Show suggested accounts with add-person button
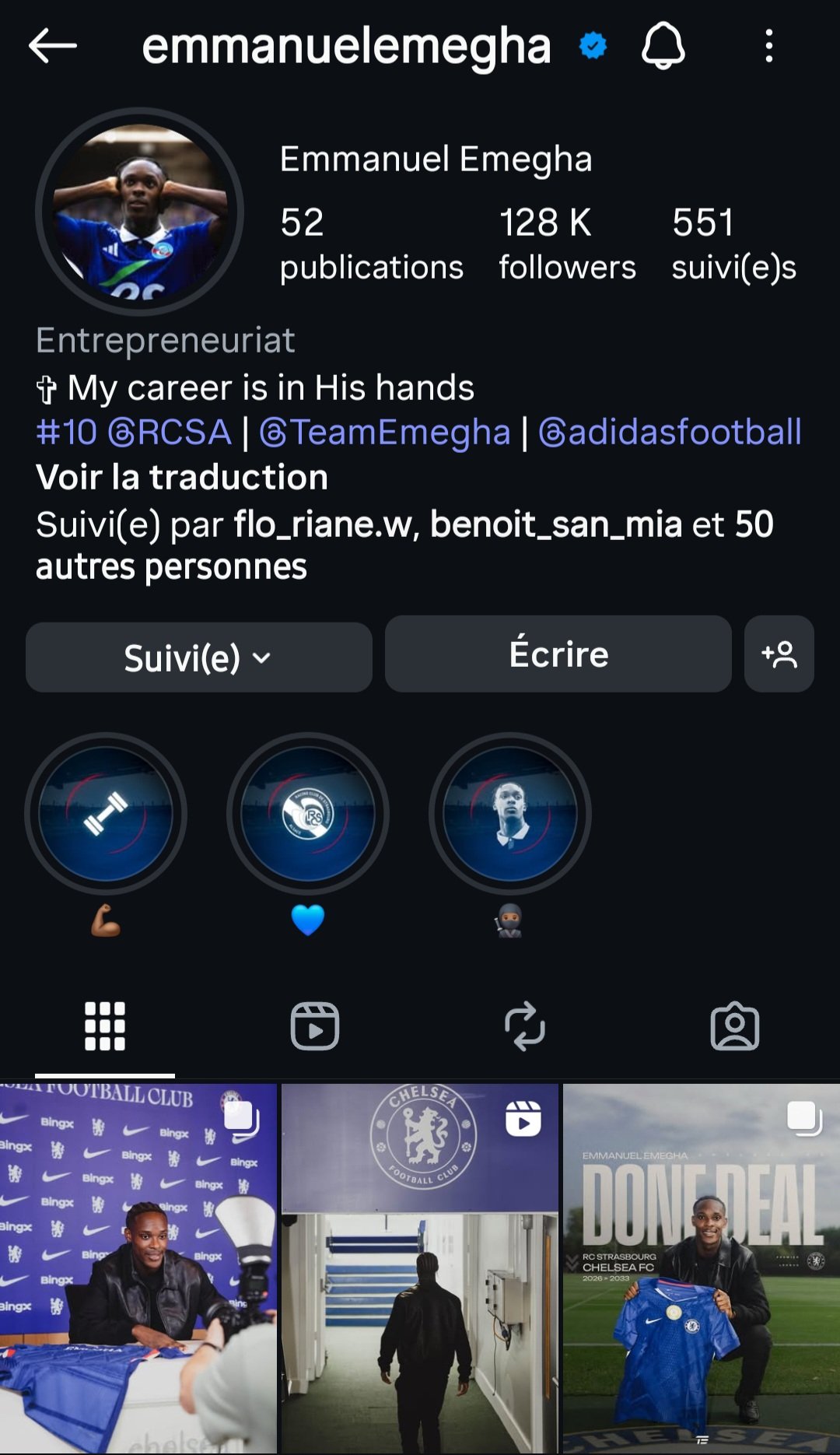This screenshot has height=1455, width=840. 779,654
